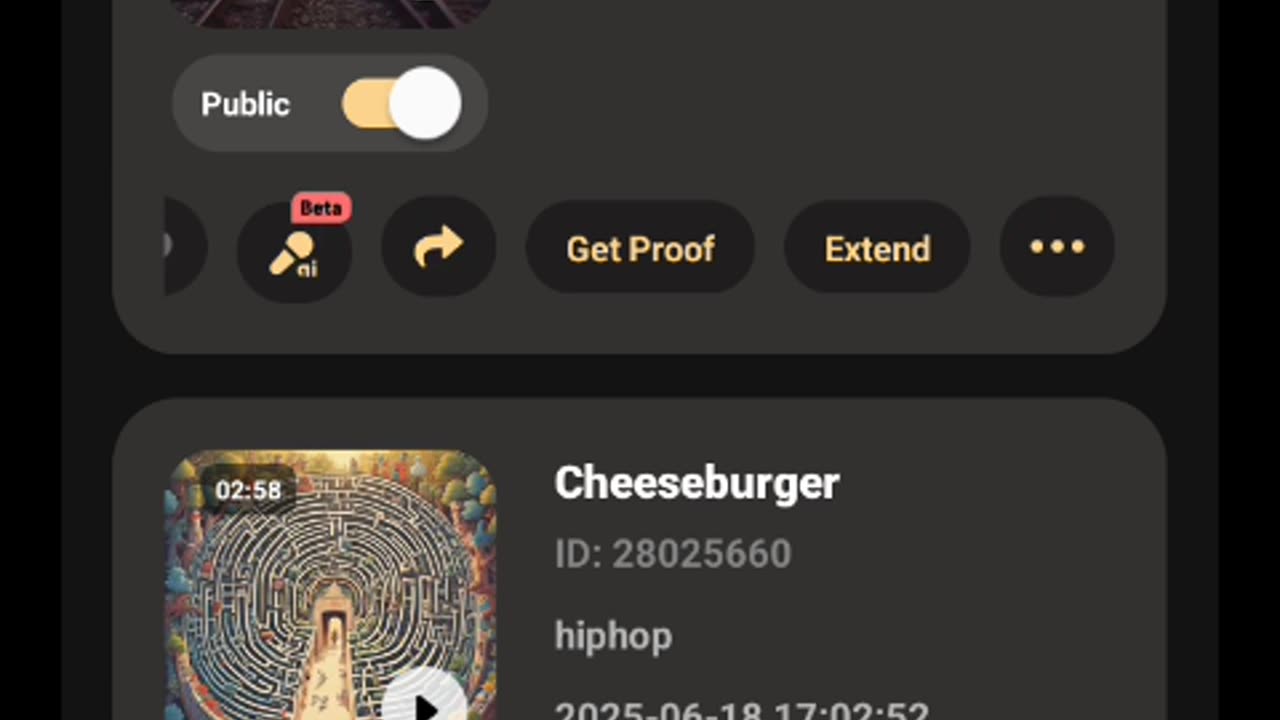Tap the Get Proof button
The width and height of the screenshot is (1280, 720).
pos(640,248)
